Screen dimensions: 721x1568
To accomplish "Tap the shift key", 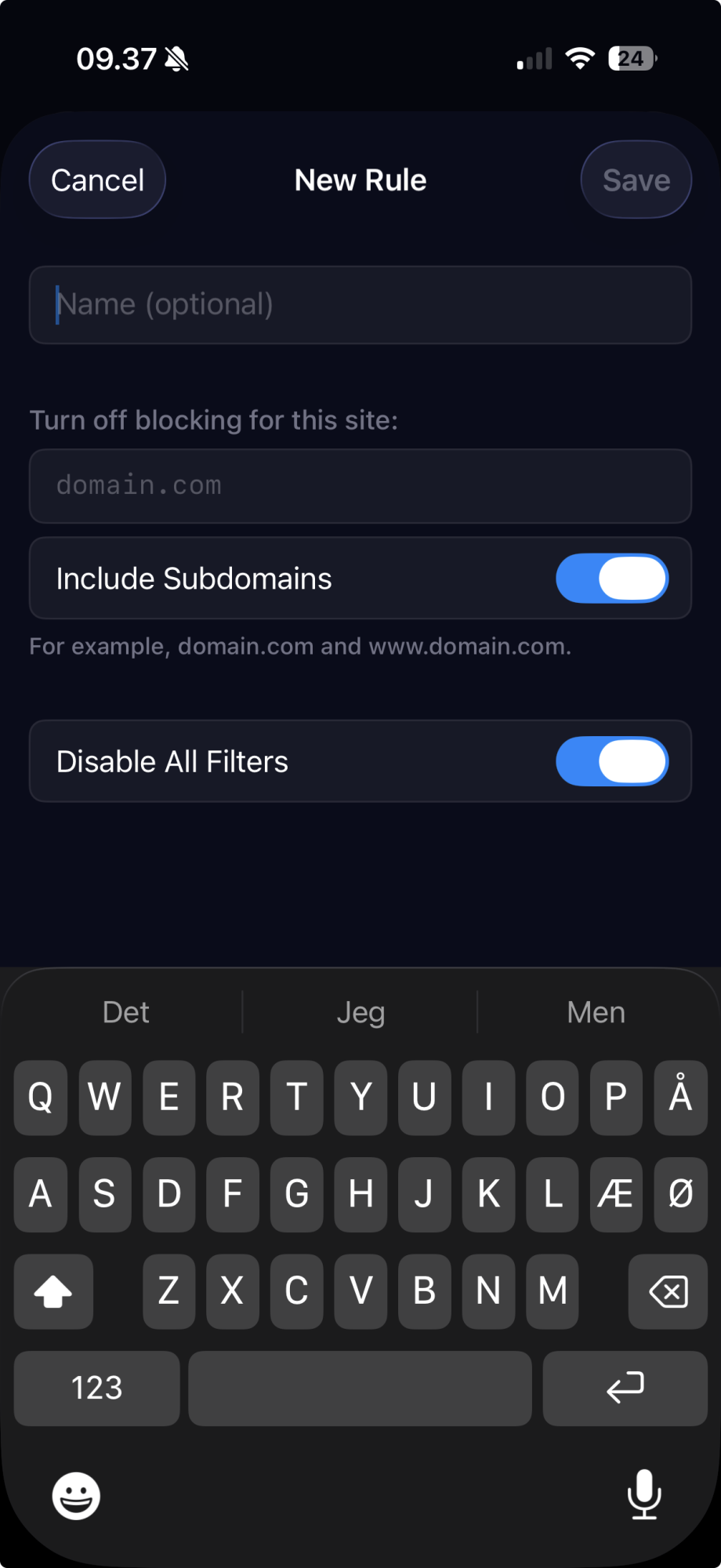I will [x=53, y=1291].
